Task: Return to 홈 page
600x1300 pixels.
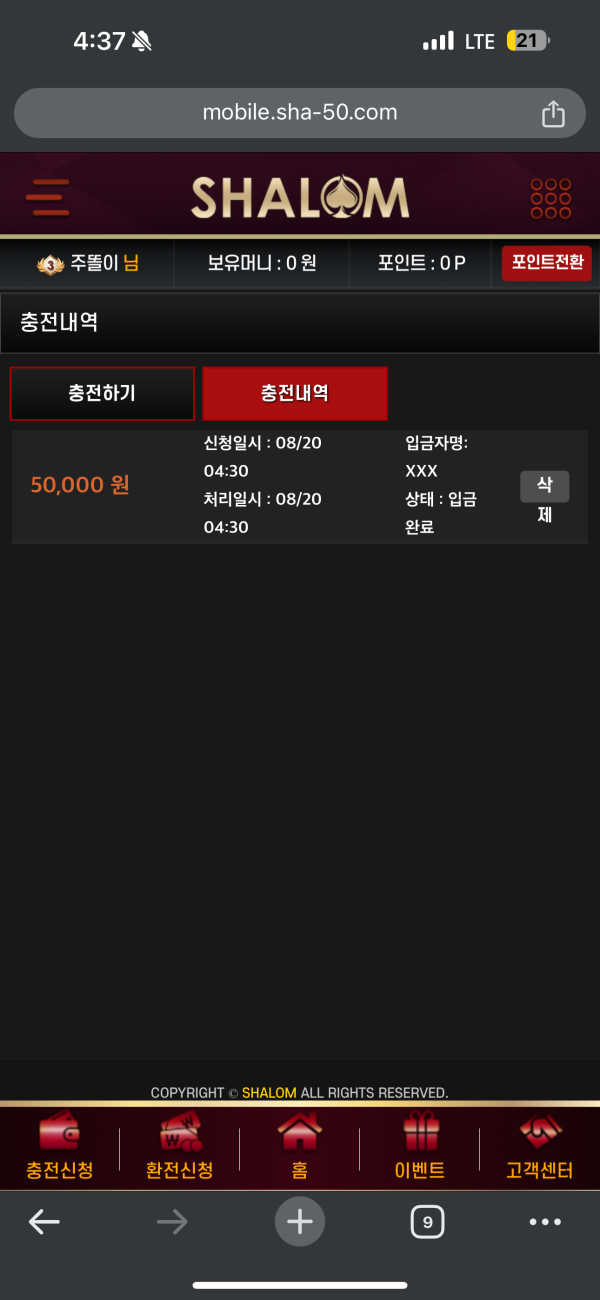Action: [x=300, y=1148]
